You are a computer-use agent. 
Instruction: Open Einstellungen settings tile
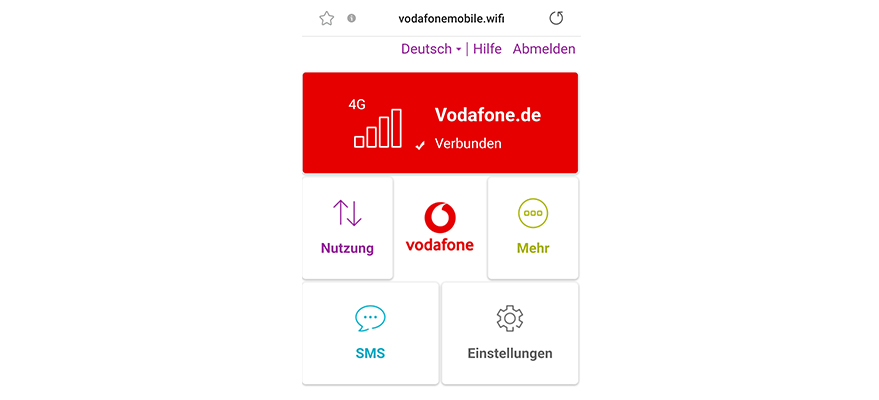[509, 333]
